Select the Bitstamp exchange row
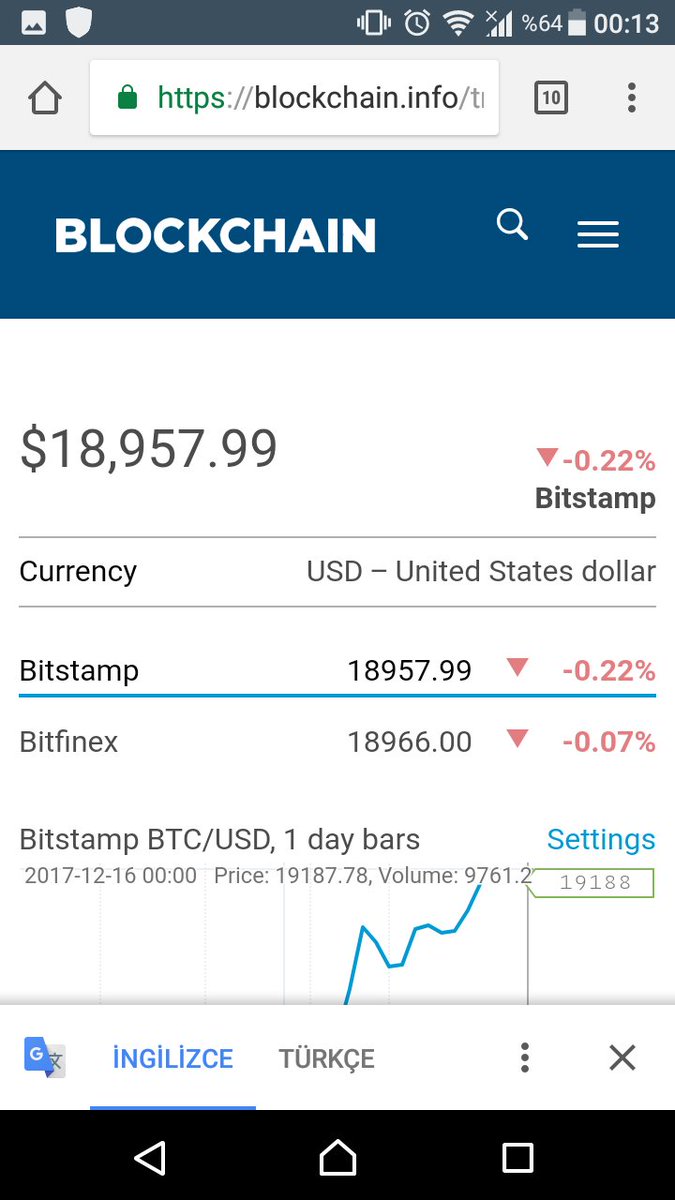The width and height of the screenshot is (675, 1200). (337, 670)
